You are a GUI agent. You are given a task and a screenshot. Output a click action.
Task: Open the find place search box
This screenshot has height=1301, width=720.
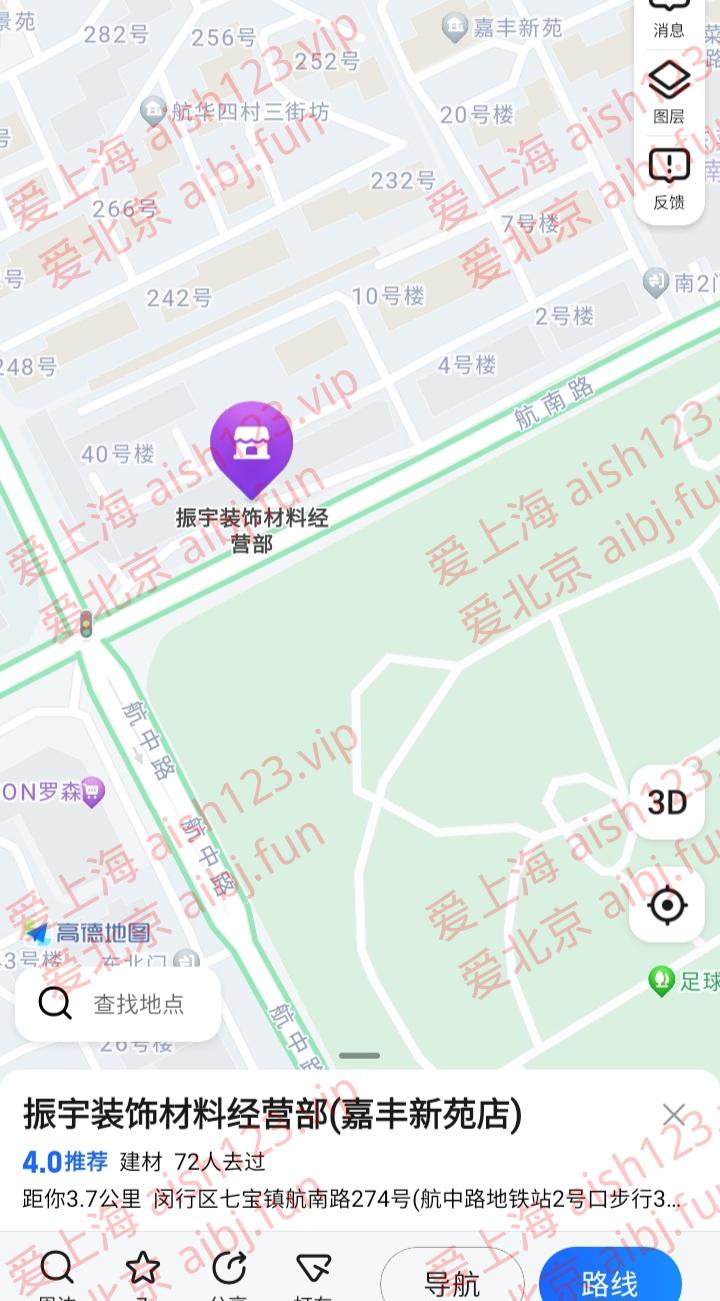click(118, 1003)
